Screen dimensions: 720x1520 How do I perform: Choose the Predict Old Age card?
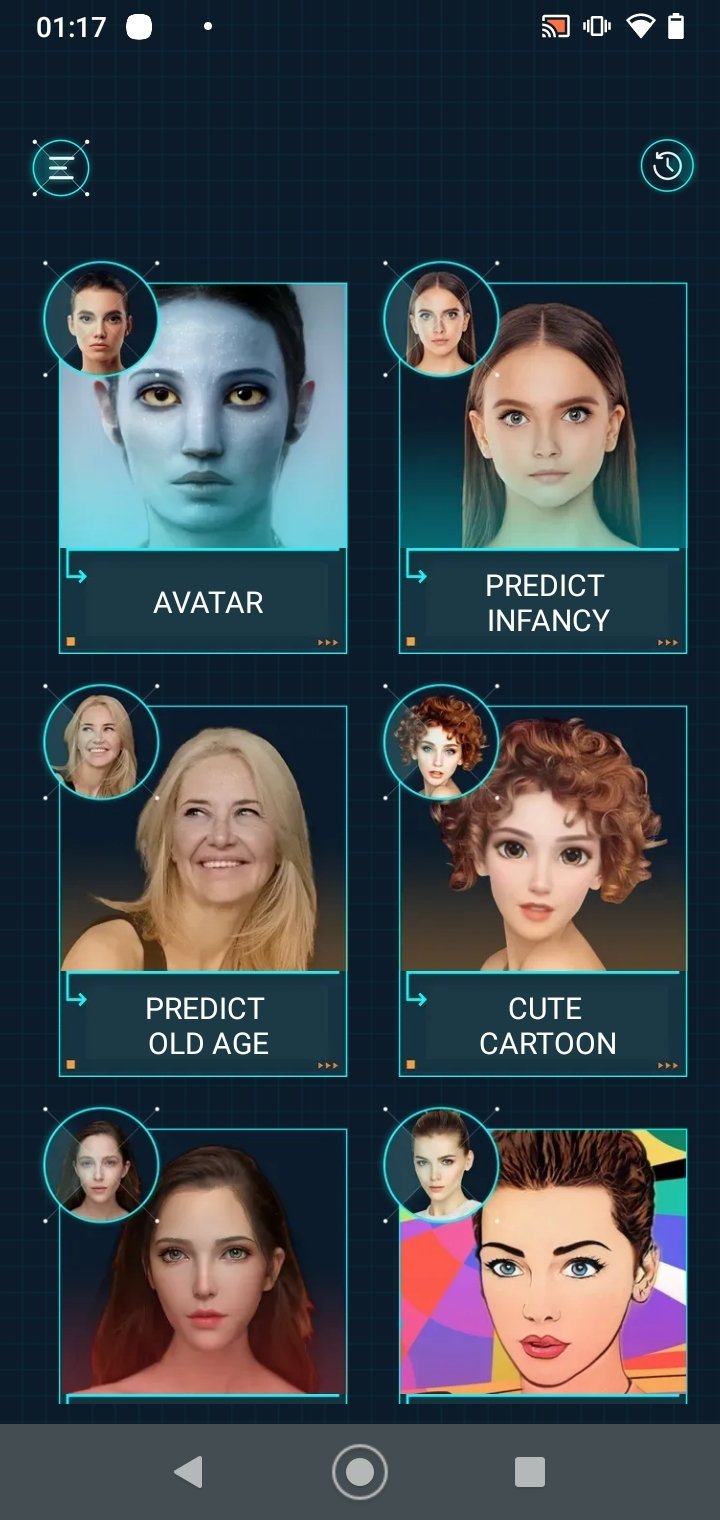tap(203, 890)
